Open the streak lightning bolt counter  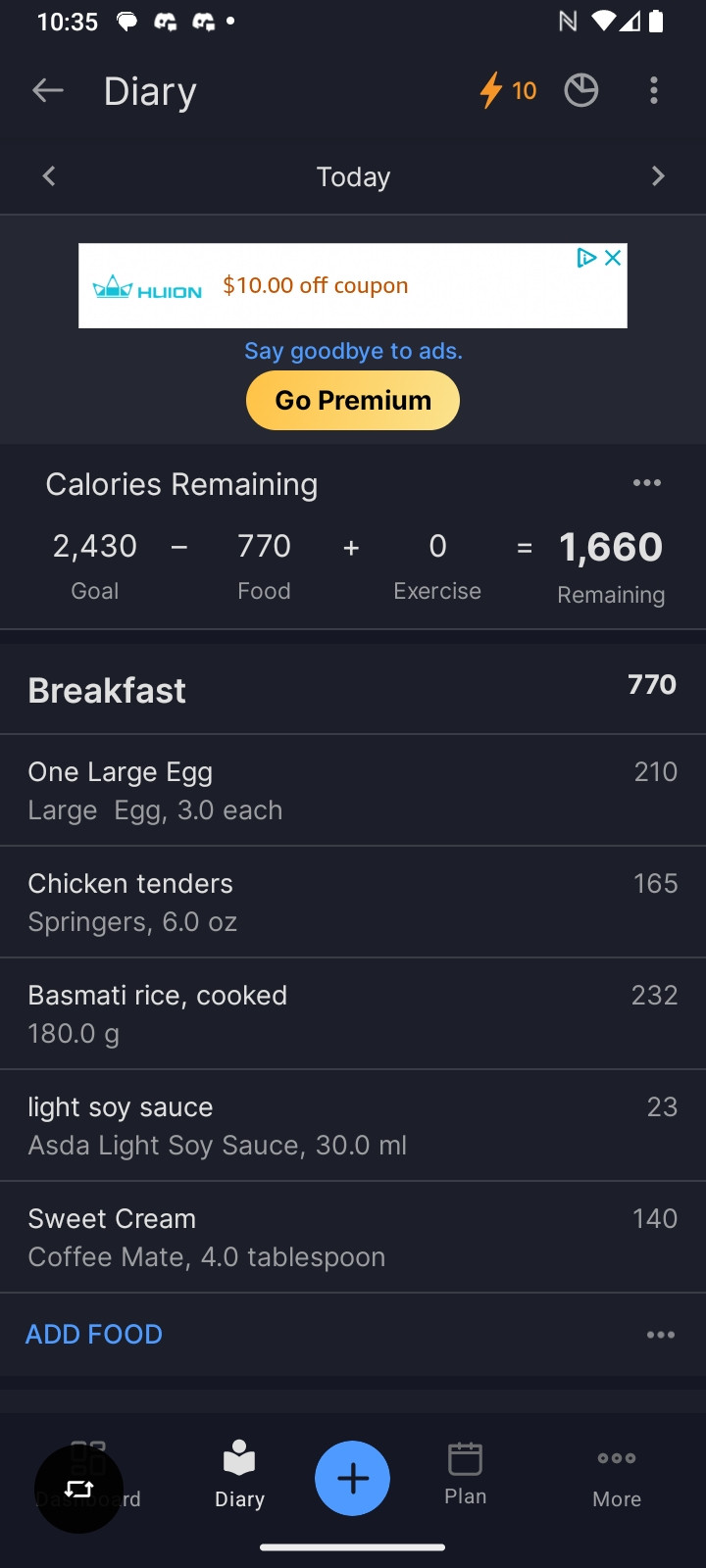[x=508, y=91]
